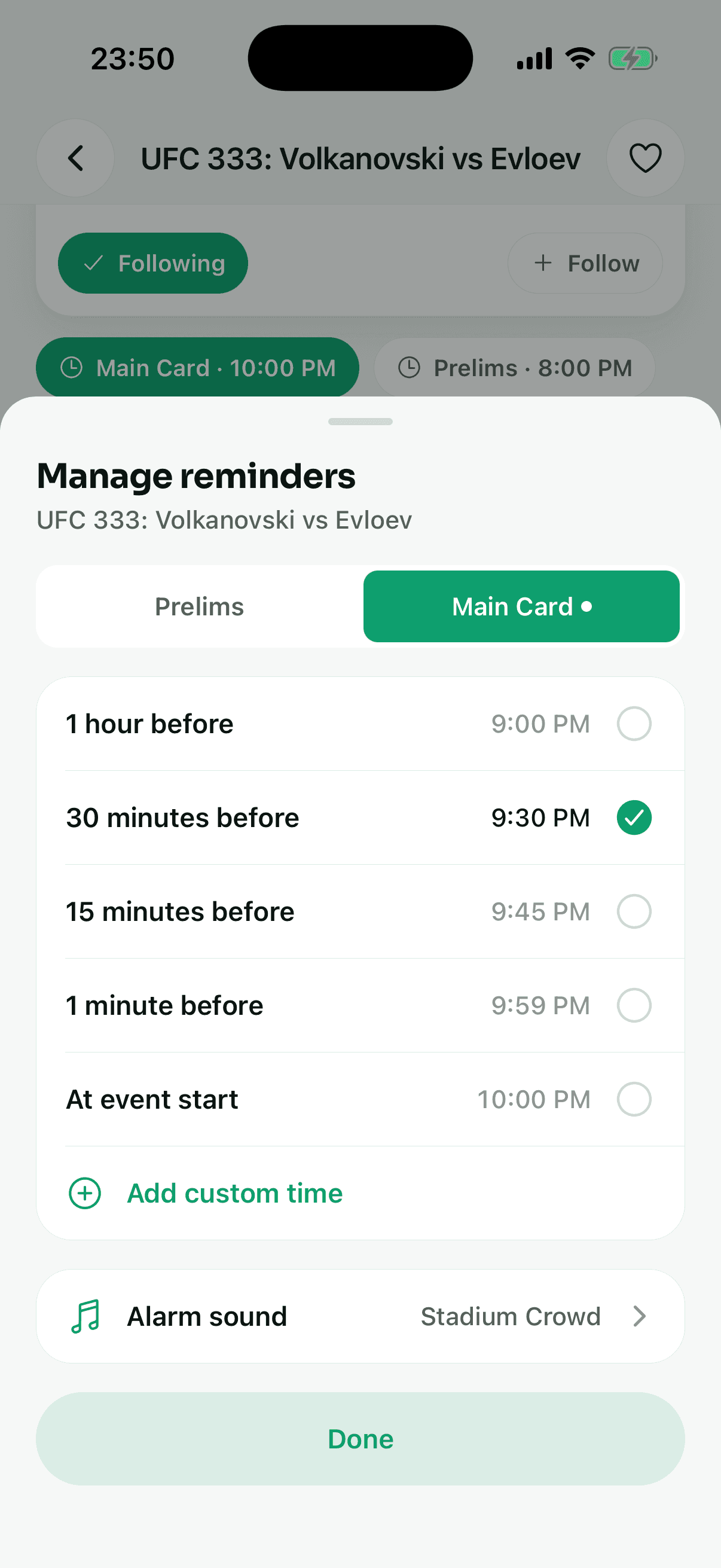Go back using the arrow
This screenshot has height=1568, width=721.
[75, 158]
